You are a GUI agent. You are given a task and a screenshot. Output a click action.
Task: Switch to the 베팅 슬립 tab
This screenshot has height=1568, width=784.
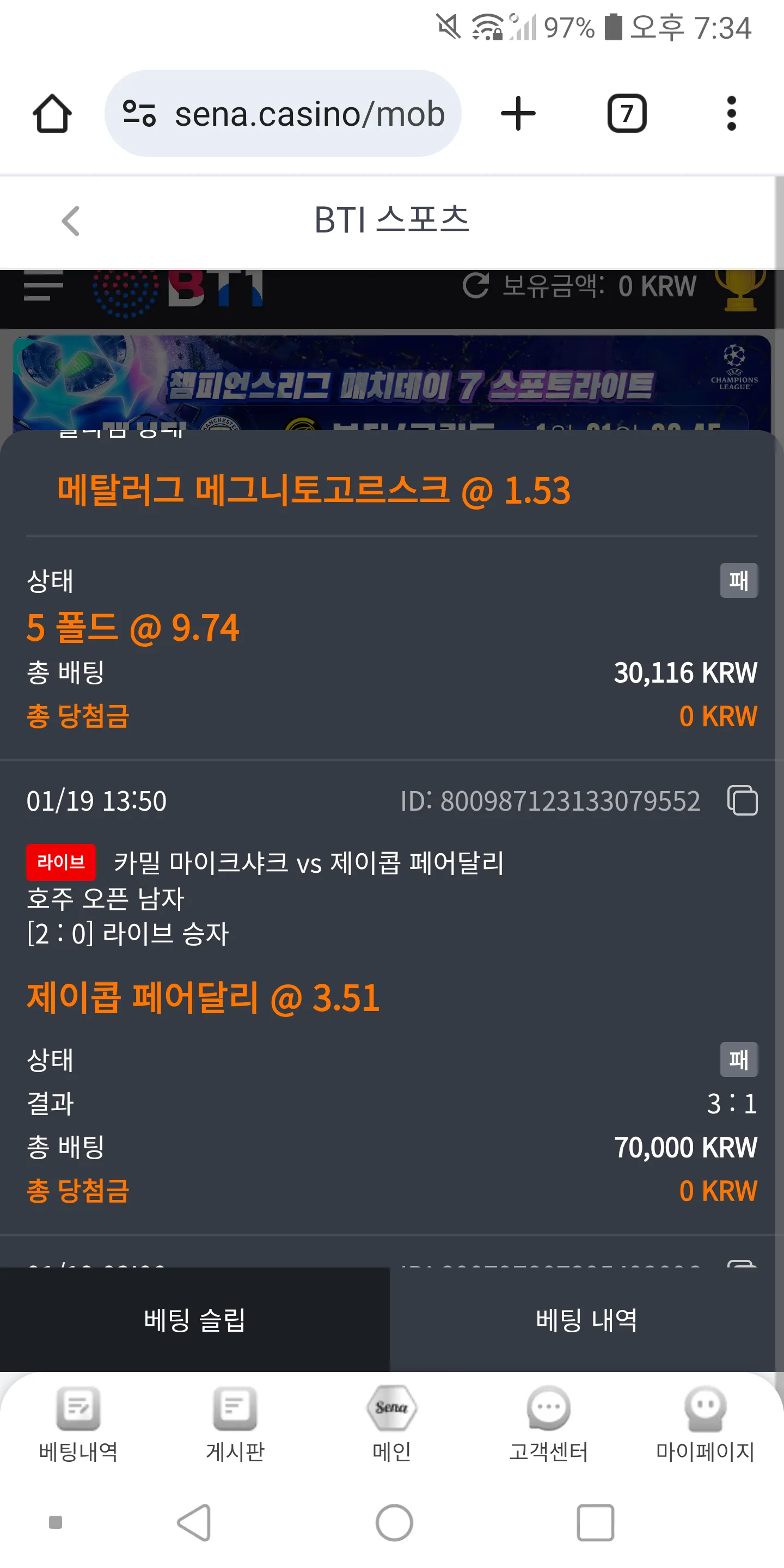tap(195, 1320)
